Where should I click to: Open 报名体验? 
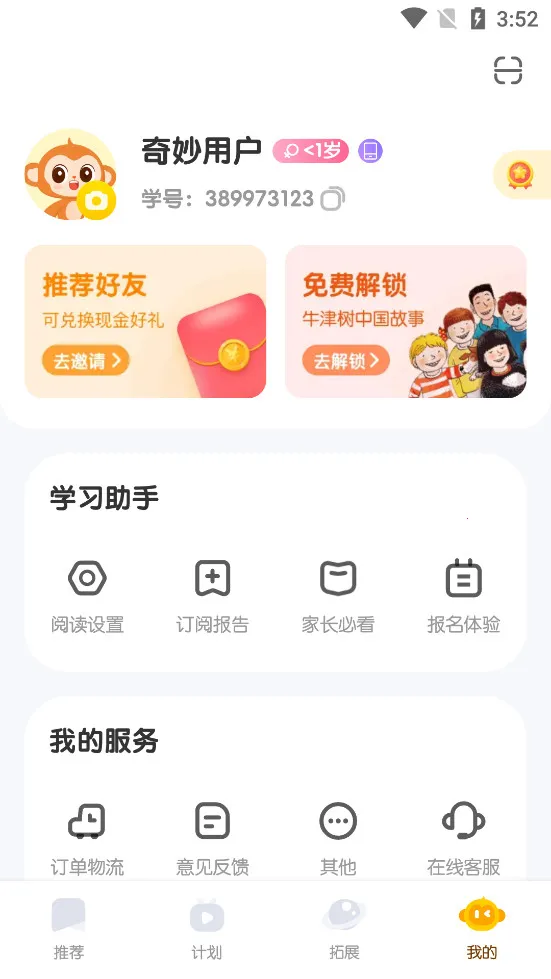(x=464, y=596)
